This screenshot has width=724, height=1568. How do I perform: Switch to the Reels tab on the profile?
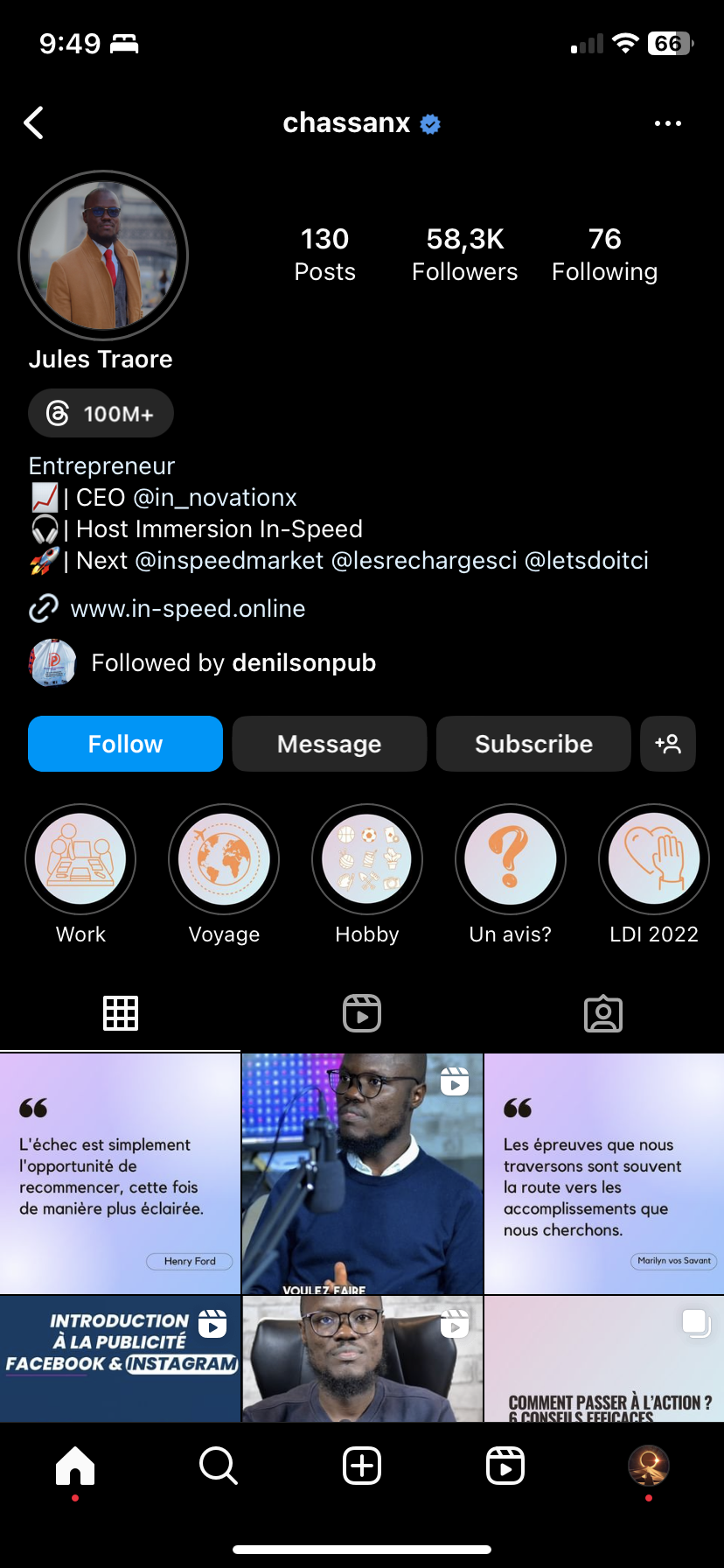coord(362,1013)
